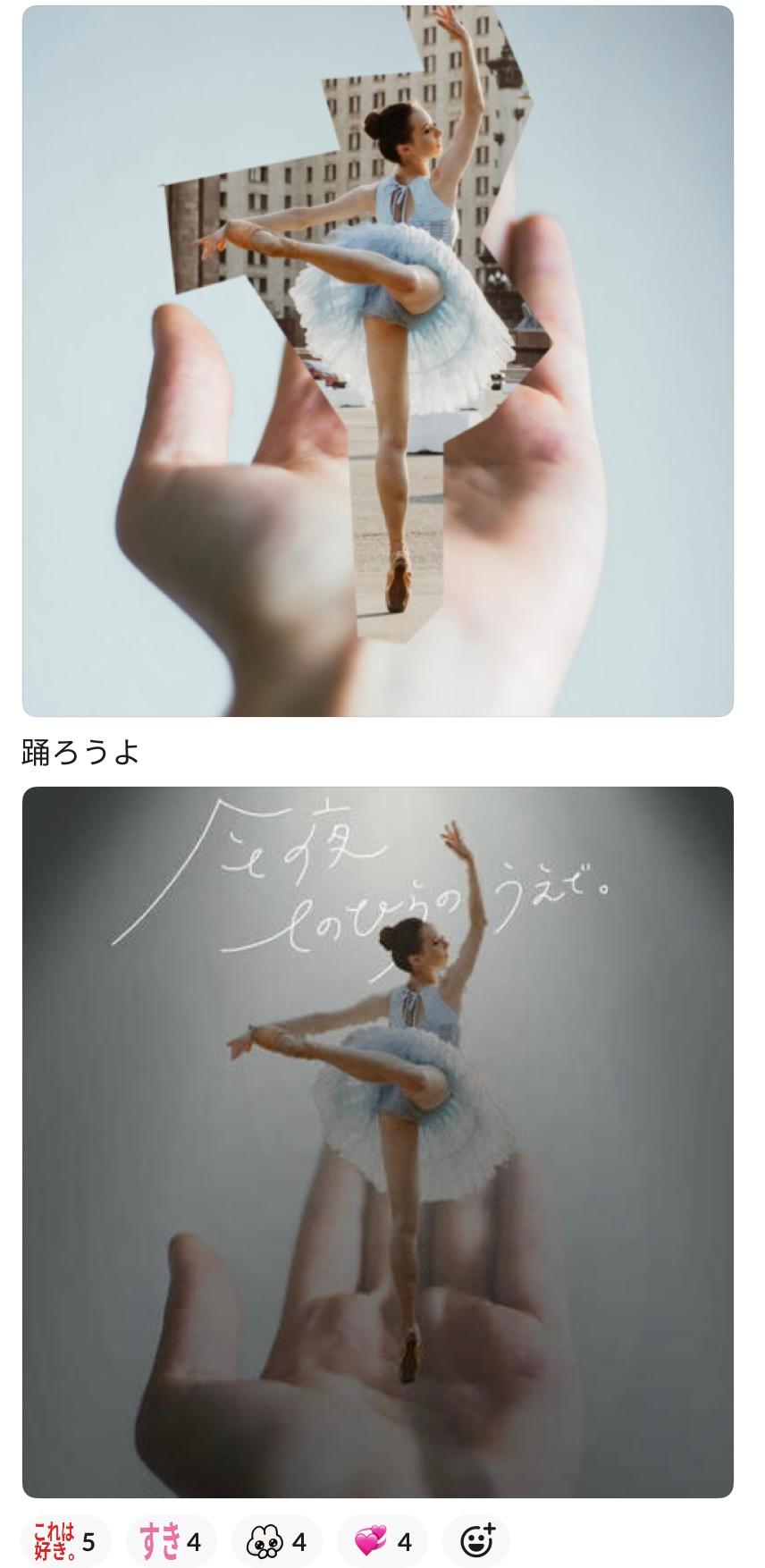The image size is (765, 1568).
Task: Open the top ballerina collage image
Action: click(x=377, y=360)
